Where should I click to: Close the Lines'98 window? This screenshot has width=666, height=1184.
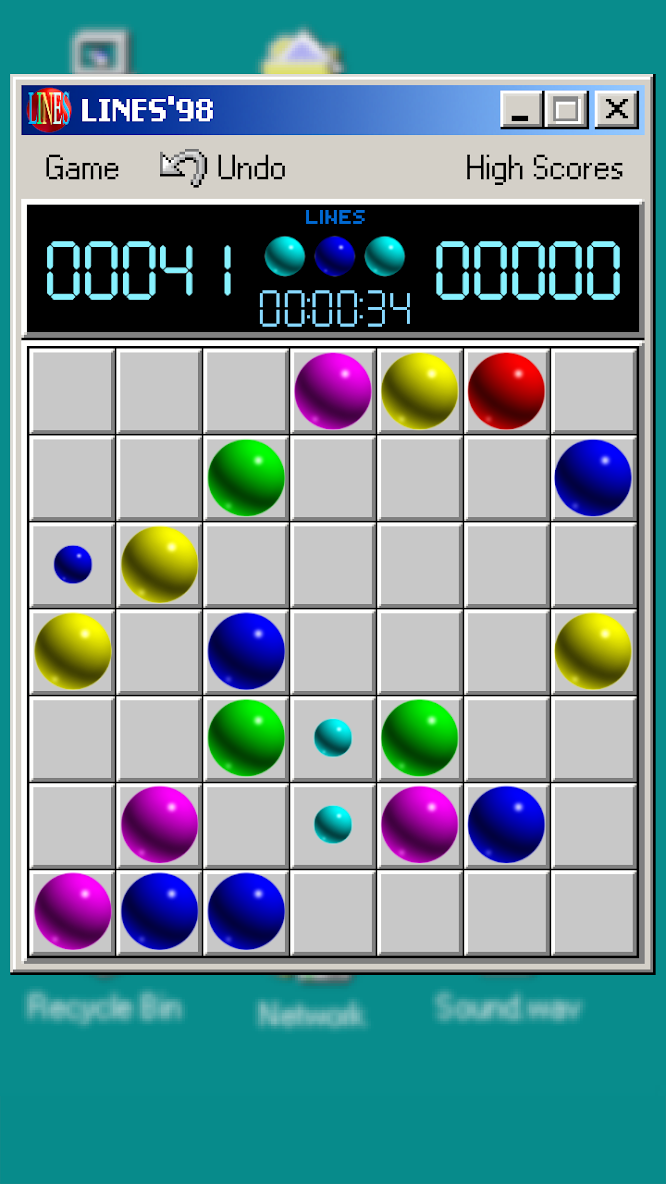pyautogui.click(x=617, y=109)
